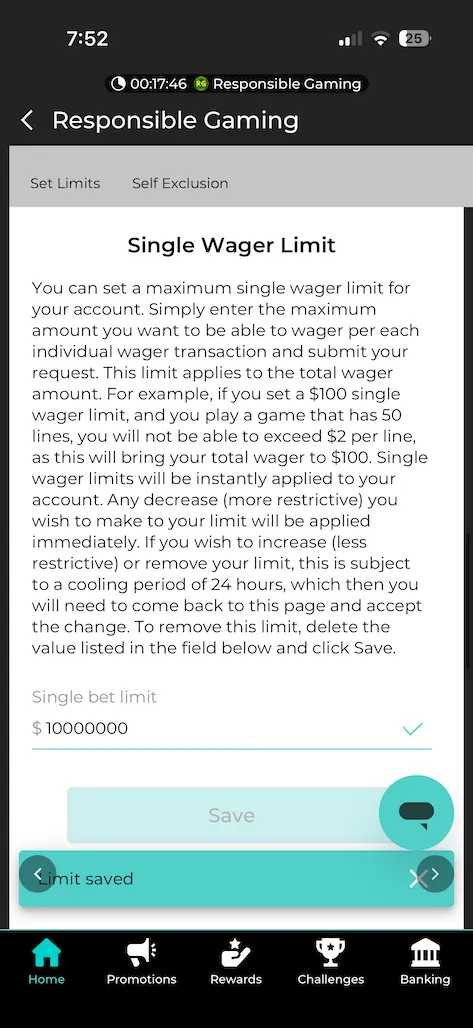473x1028 pixels.
Task: Open the Responsible Gaming session pill
Action: coord(236,84)
